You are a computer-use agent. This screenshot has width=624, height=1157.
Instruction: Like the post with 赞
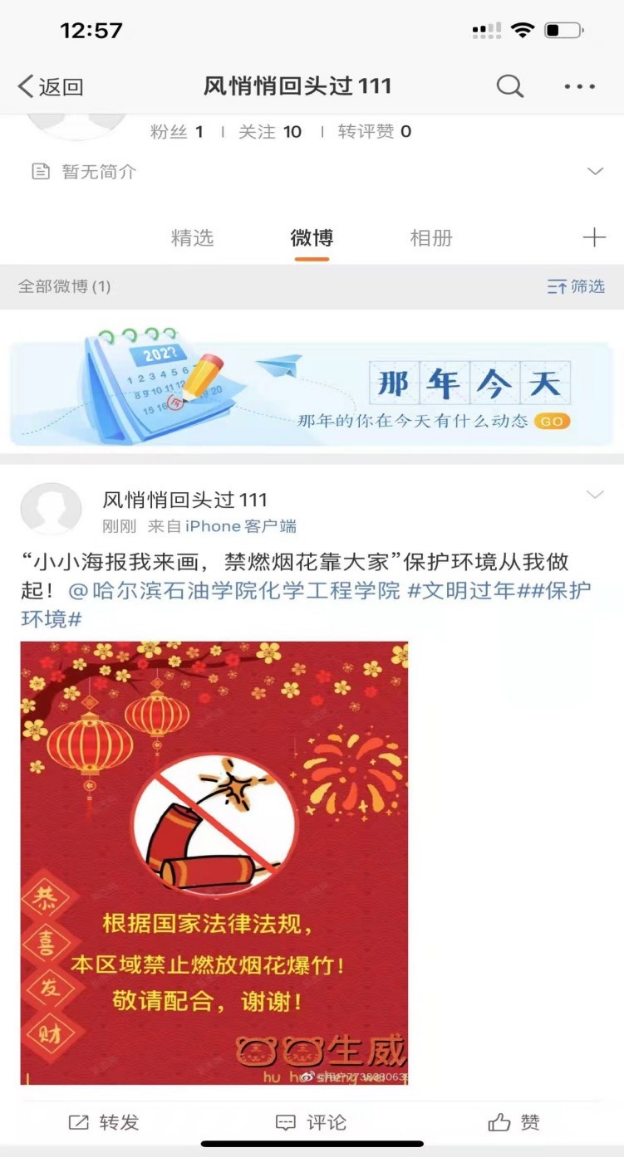pyautogui.click(x=515, y=1122)
